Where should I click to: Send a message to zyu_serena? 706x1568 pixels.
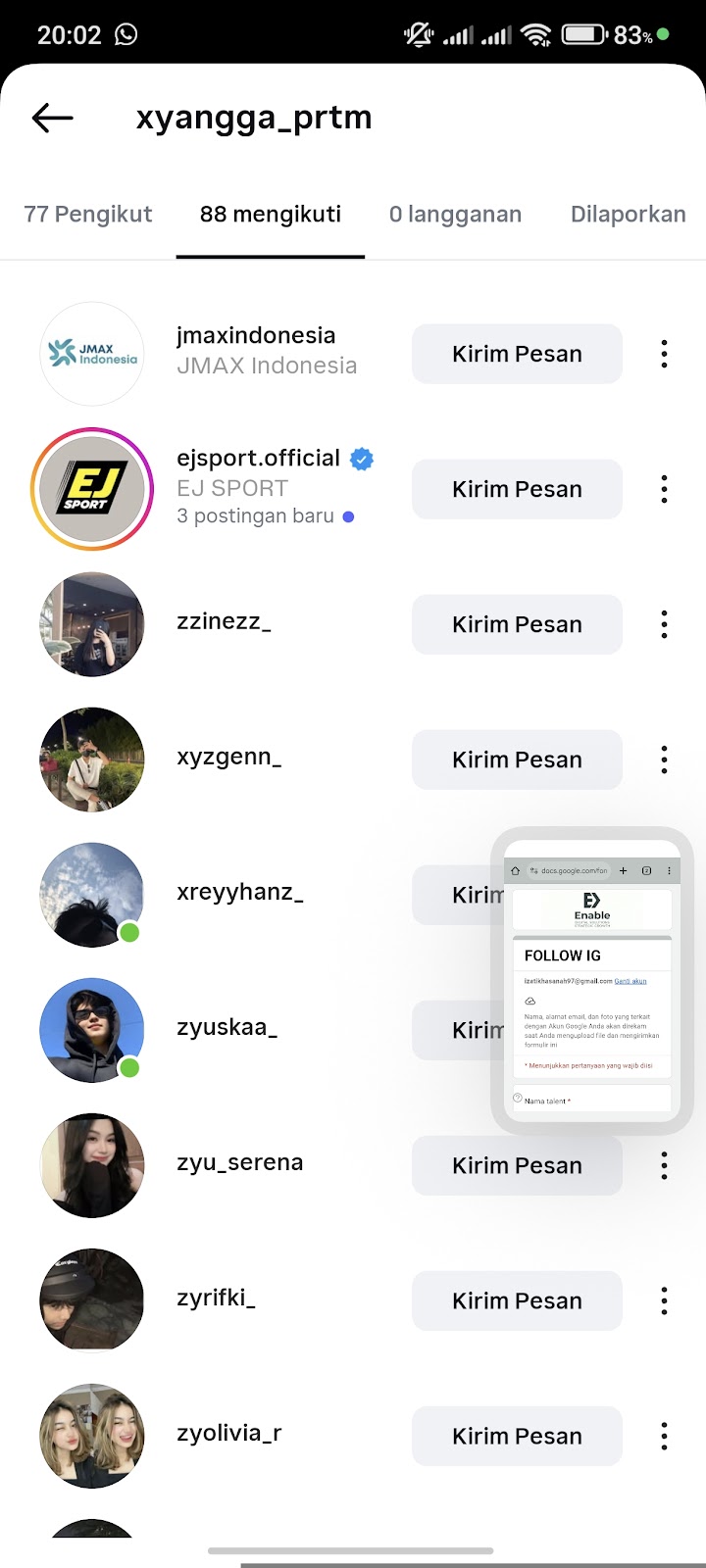click(x=517, y=1165)
